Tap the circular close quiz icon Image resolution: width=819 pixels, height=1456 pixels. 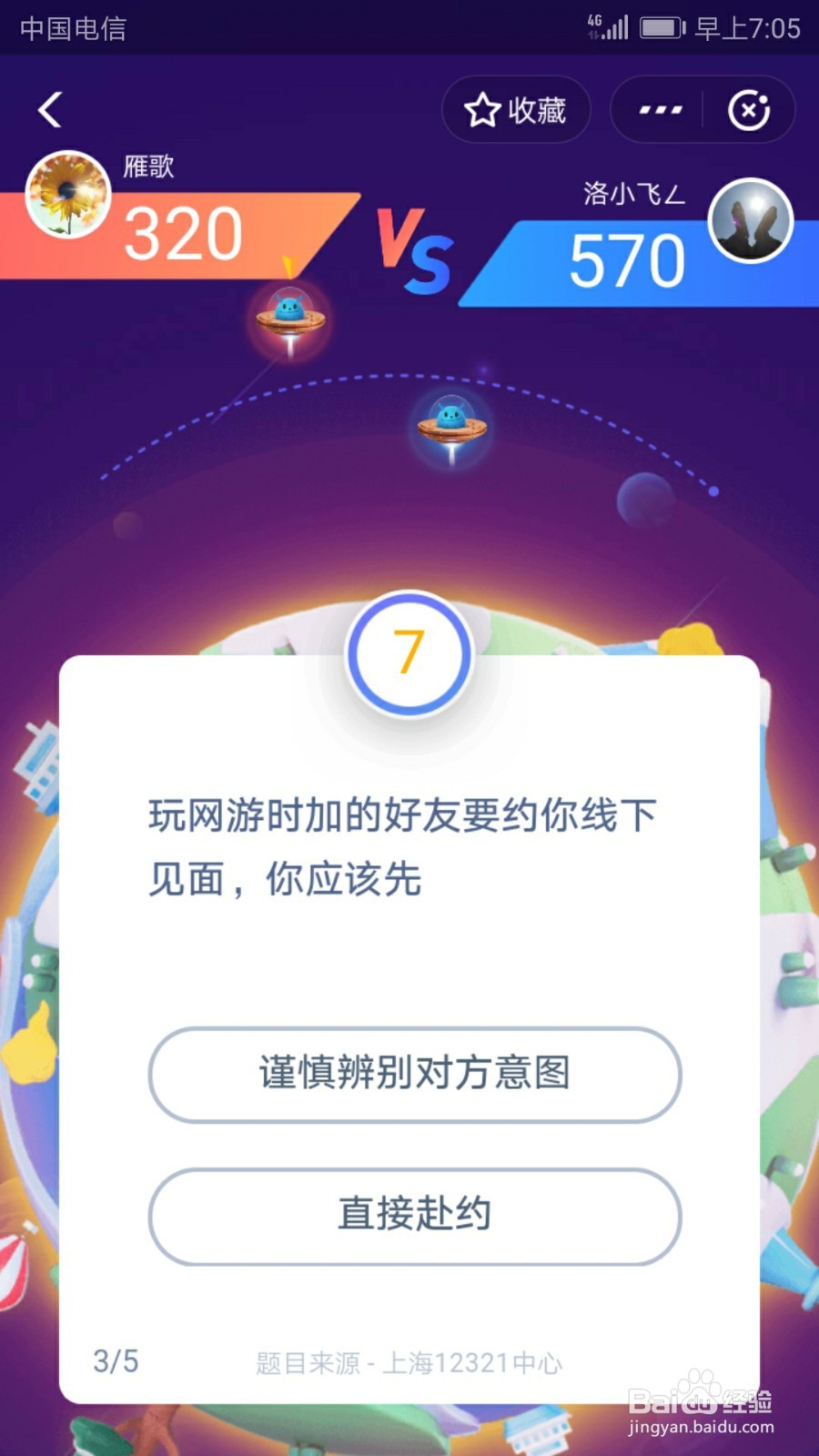click(749, 109)
